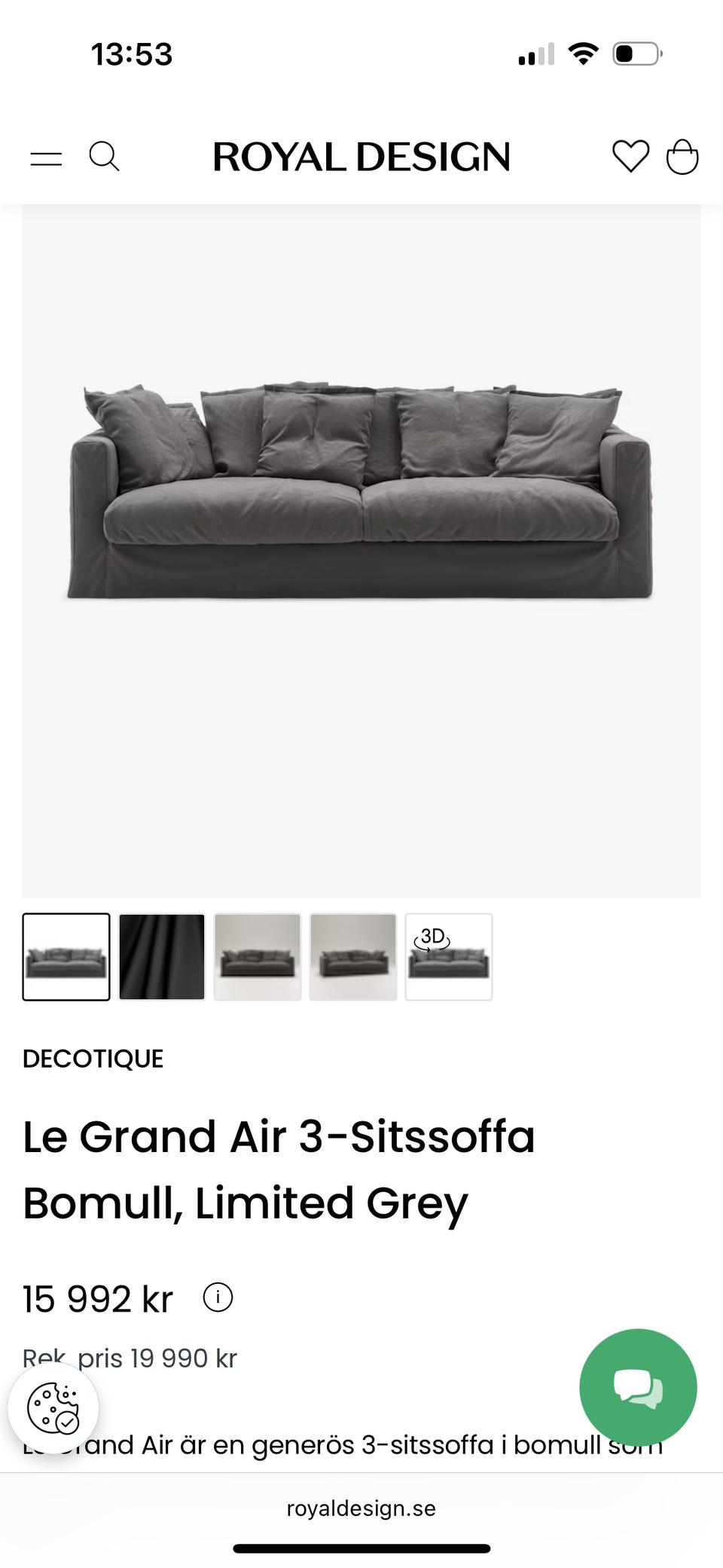The height and width of the screenshot is (1568, 723).
Task: Select the first sofa front-view thumbnail
Action: [x=66, y=957]
